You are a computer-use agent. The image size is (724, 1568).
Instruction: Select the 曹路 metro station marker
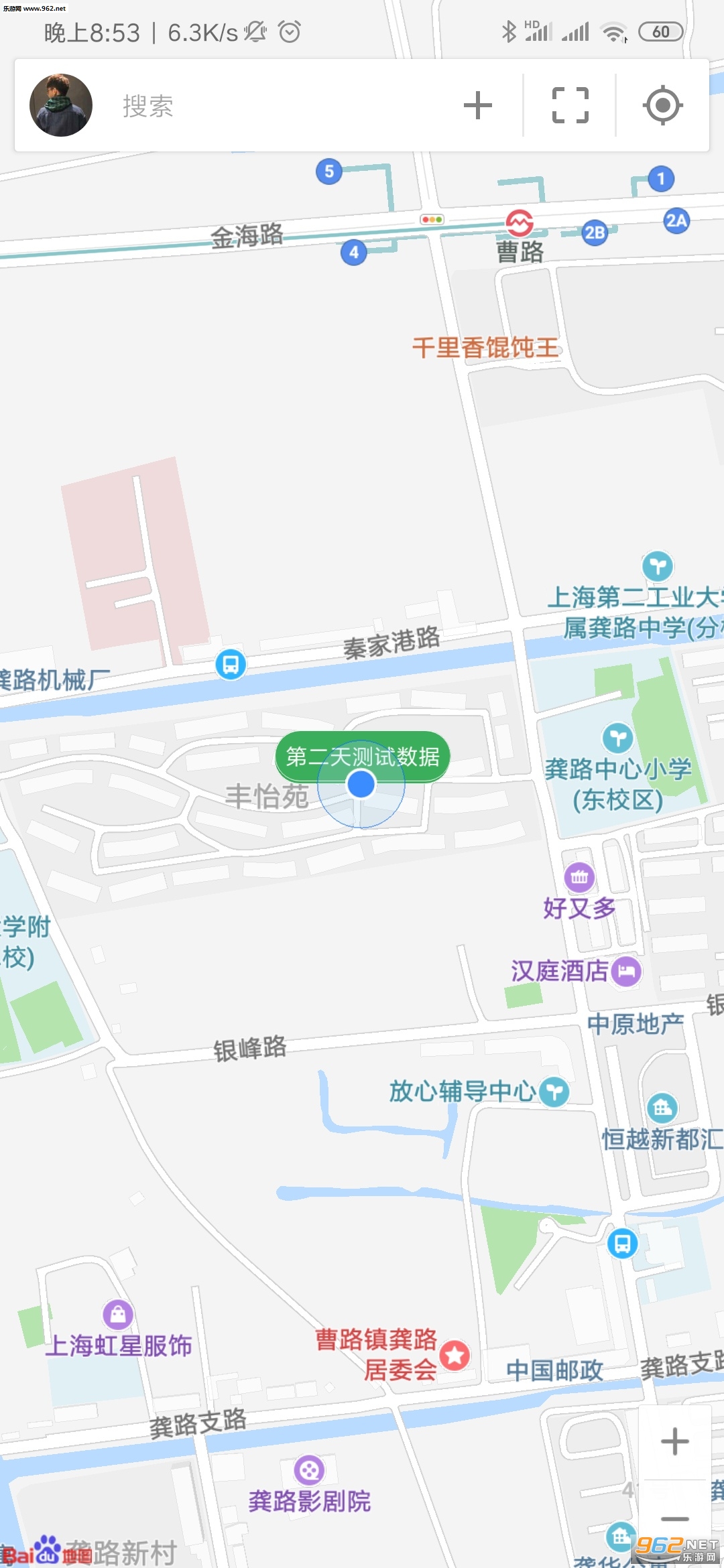(520, 223)
